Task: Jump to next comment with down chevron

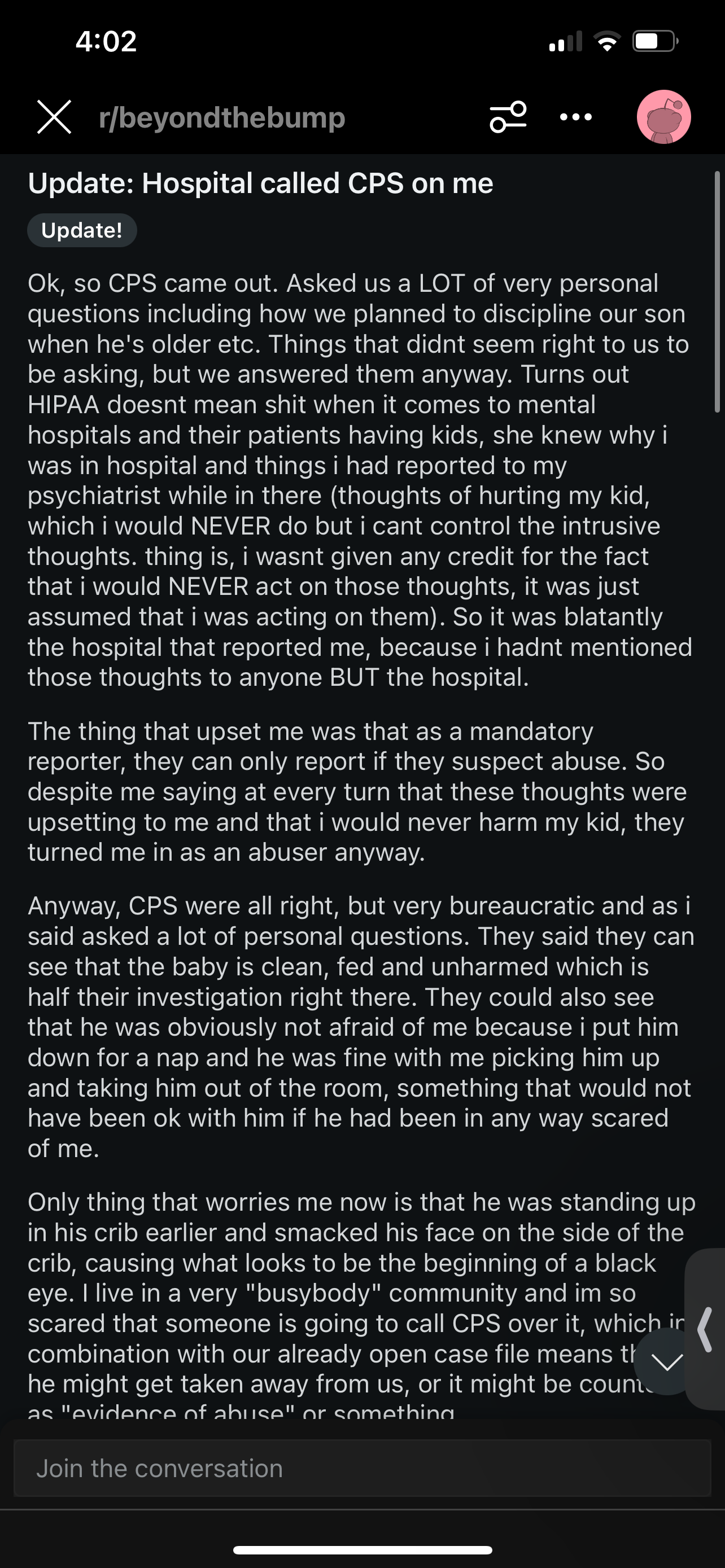Action: tap(666, 1362)
